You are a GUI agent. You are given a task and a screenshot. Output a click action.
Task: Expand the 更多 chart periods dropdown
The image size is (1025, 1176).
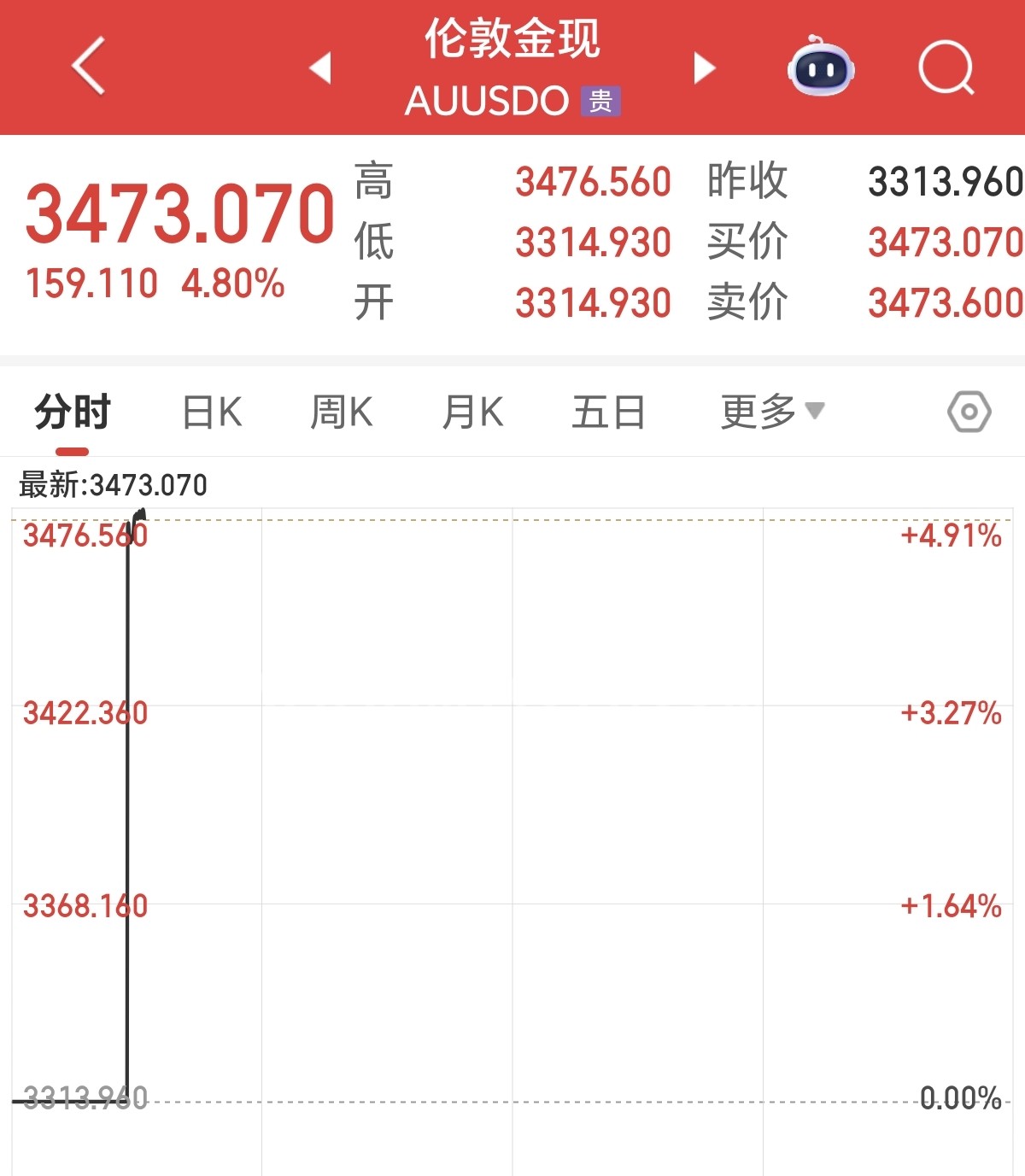[x=771, y=412]
